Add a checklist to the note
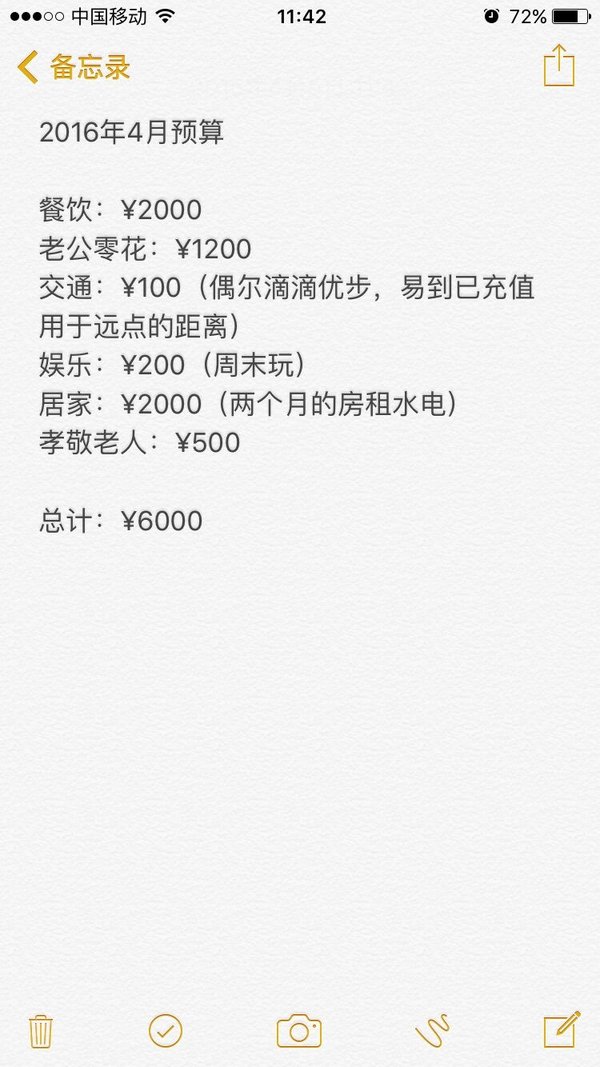Image resolution: width=600 pixels, height=1067 pixels. (165, 1031)
